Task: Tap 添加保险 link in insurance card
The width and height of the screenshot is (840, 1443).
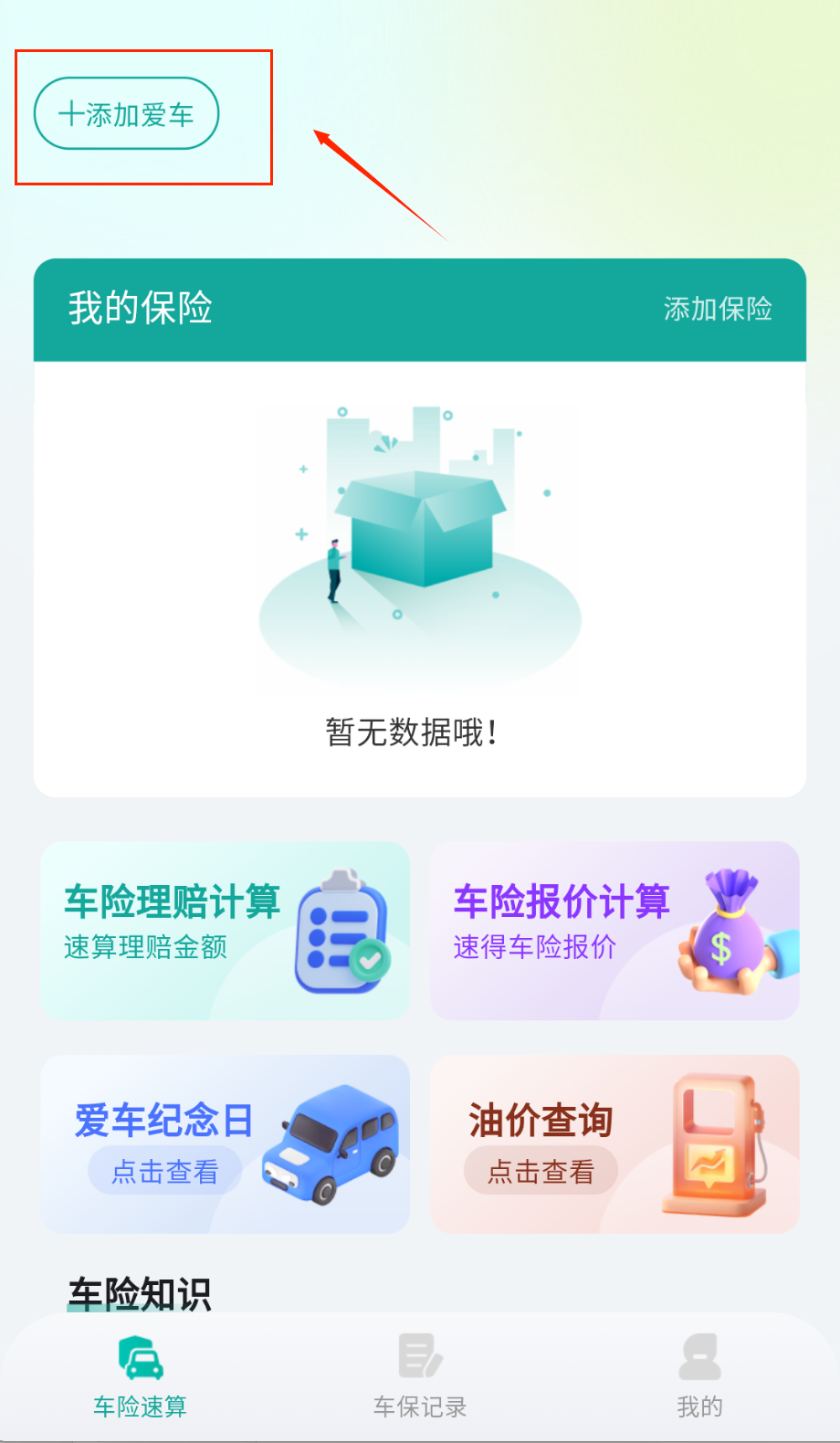Action: click(718, 309)
